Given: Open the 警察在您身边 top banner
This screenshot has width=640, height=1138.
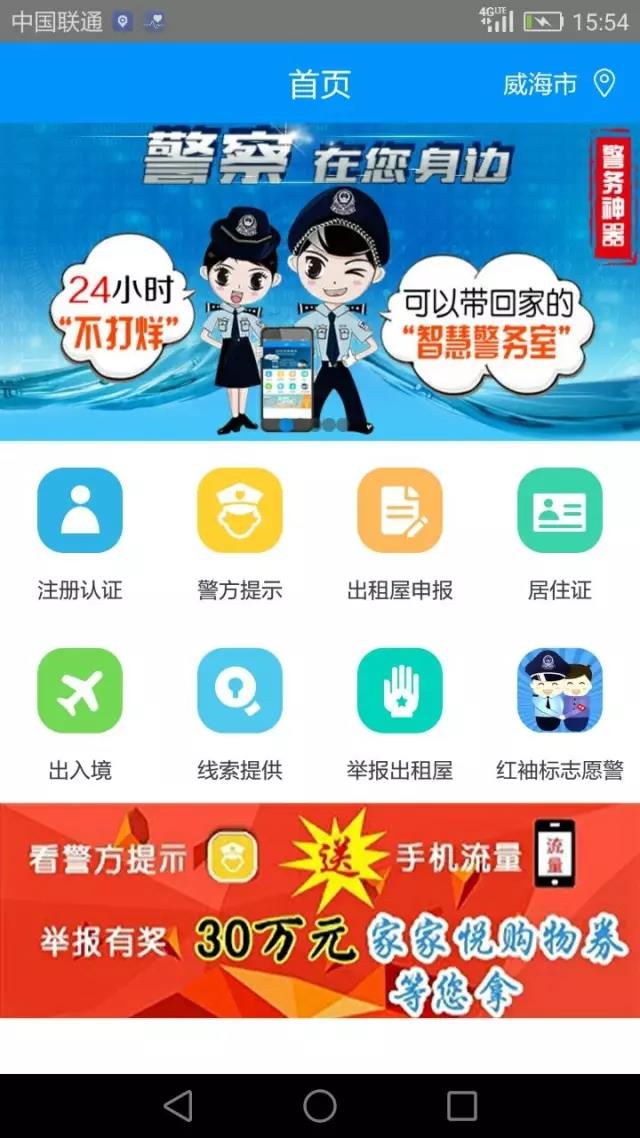Looking at the screenshot, I should tap(320, 280).
